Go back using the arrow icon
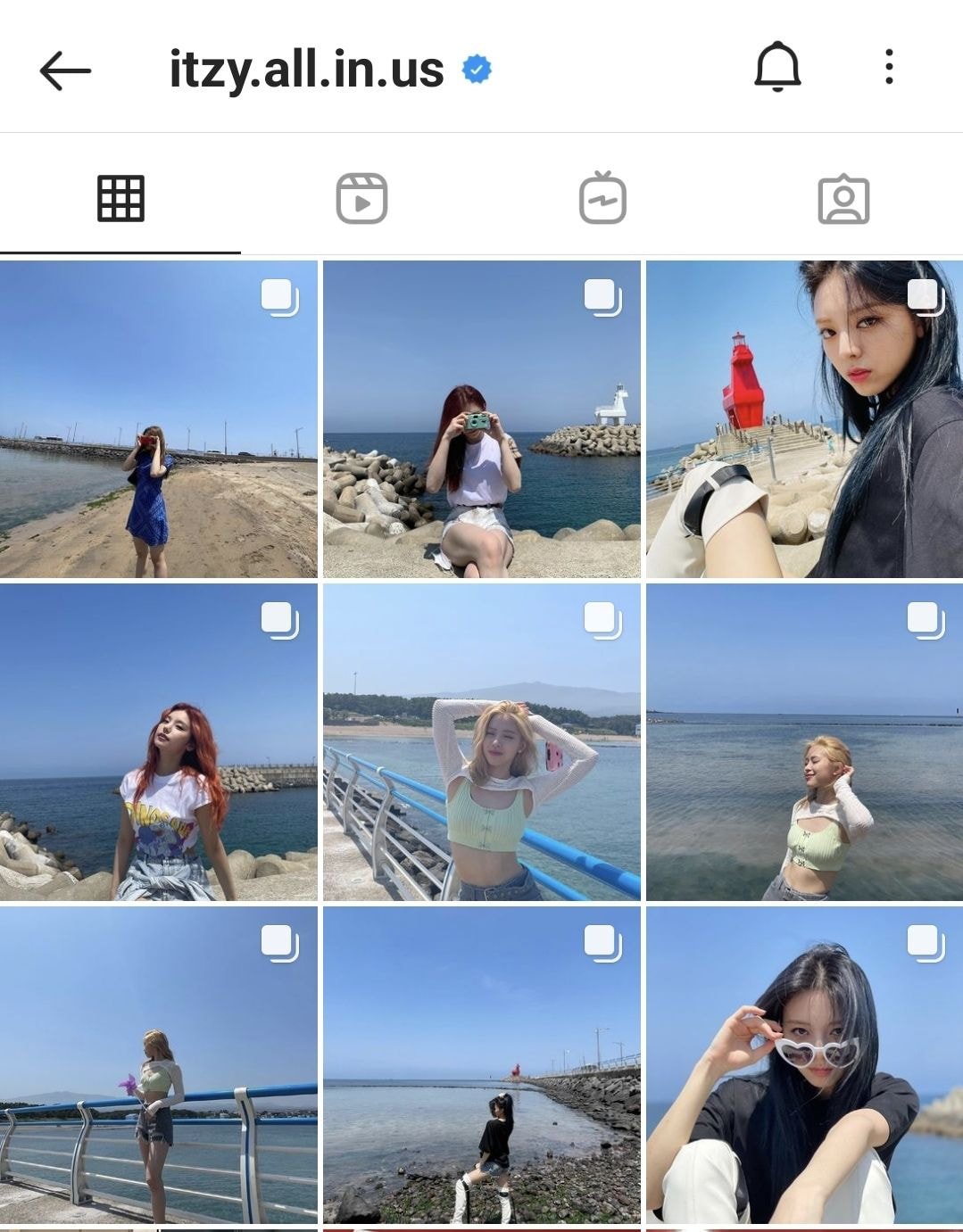This screenshot has width=963, height=1232. point(65,70)
